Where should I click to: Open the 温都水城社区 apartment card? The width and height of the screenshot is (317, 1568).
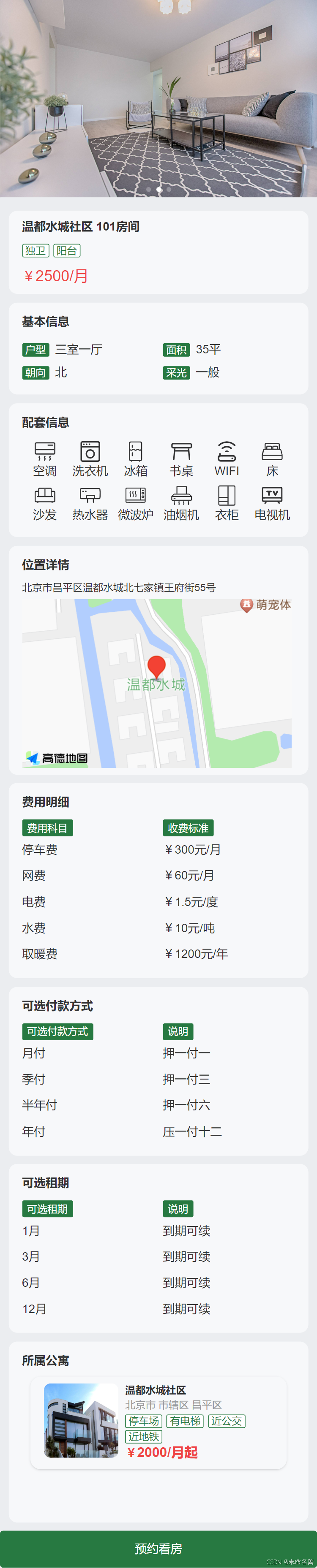coord(158,1422)
